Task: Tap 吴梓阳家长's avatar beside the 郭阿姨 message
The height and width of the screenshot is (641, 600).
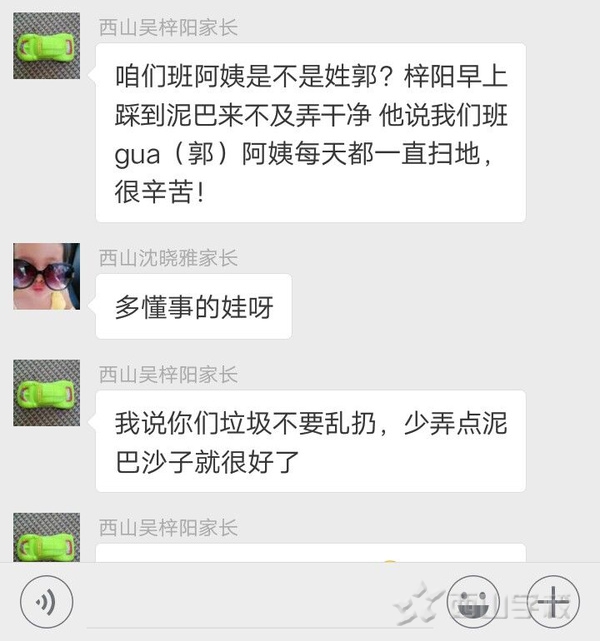Action: 46,46
